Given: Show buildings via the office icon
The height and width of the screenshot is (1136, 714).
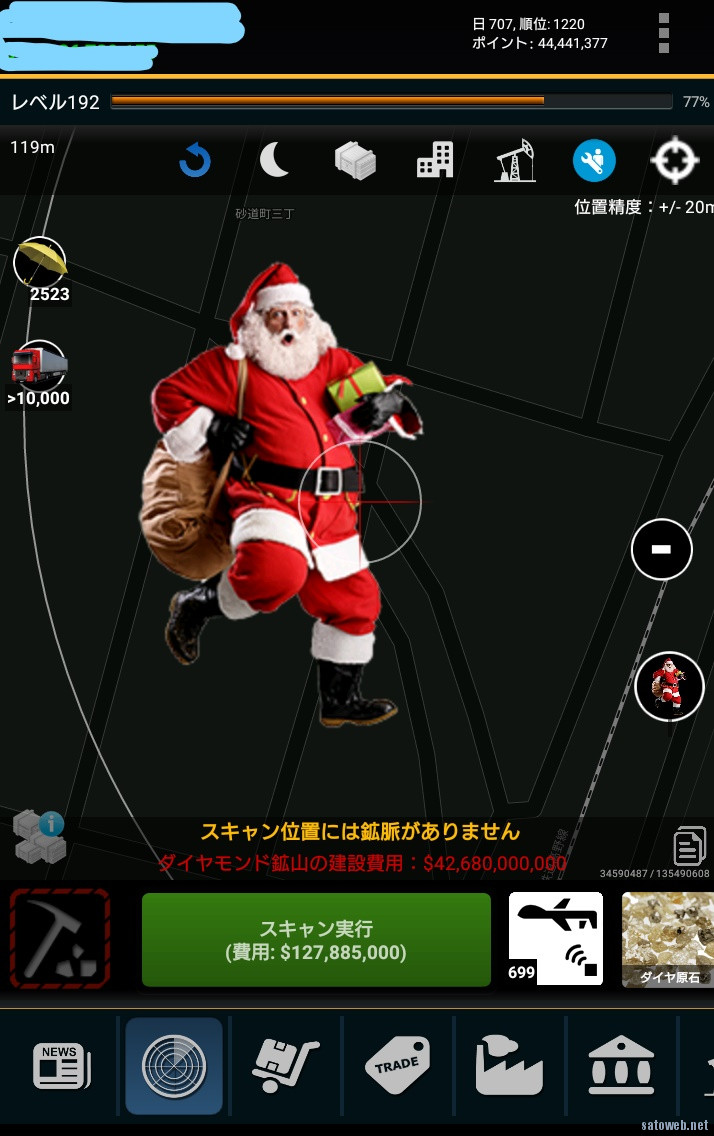Looking at the screenshot, I should pos(435,161).
